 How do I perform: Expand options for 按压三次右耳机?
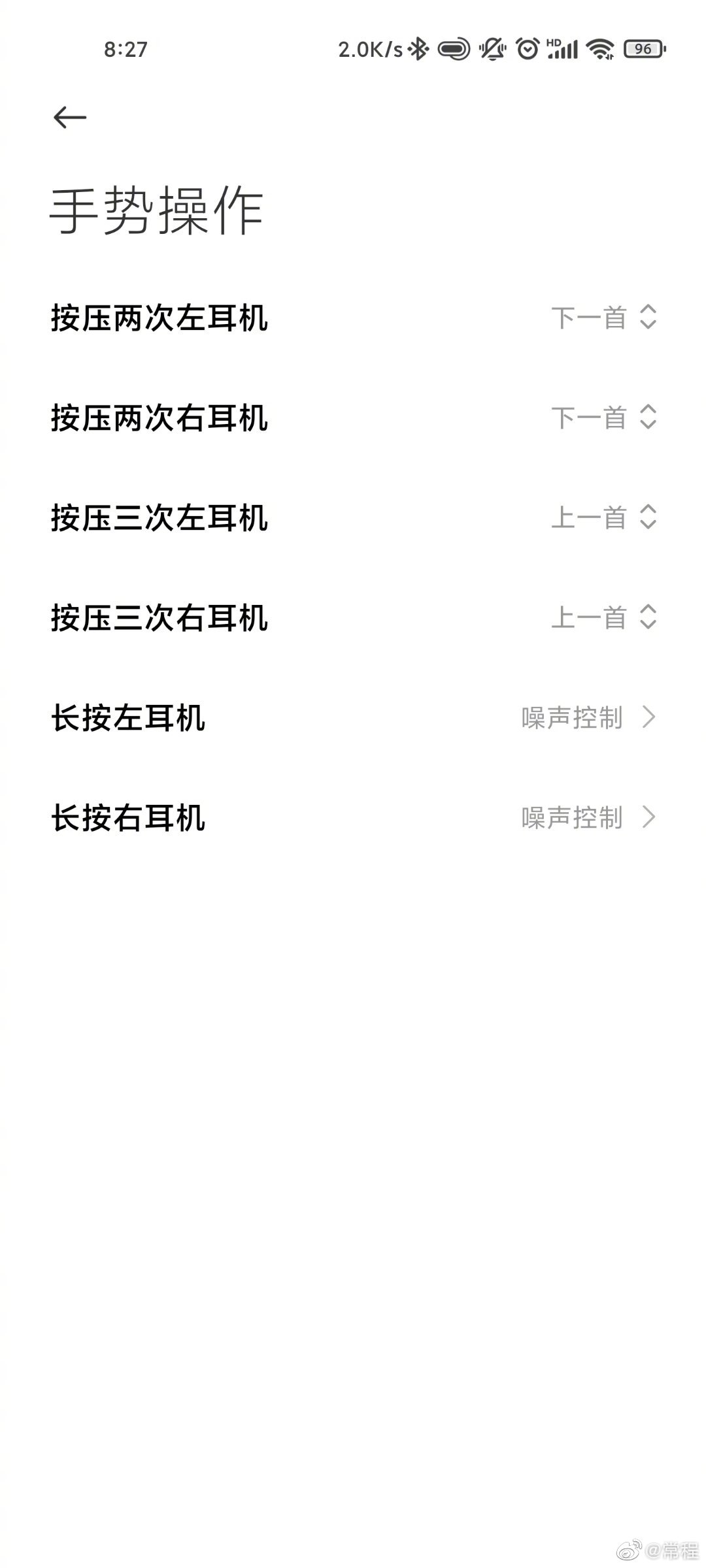pos(603,618)
